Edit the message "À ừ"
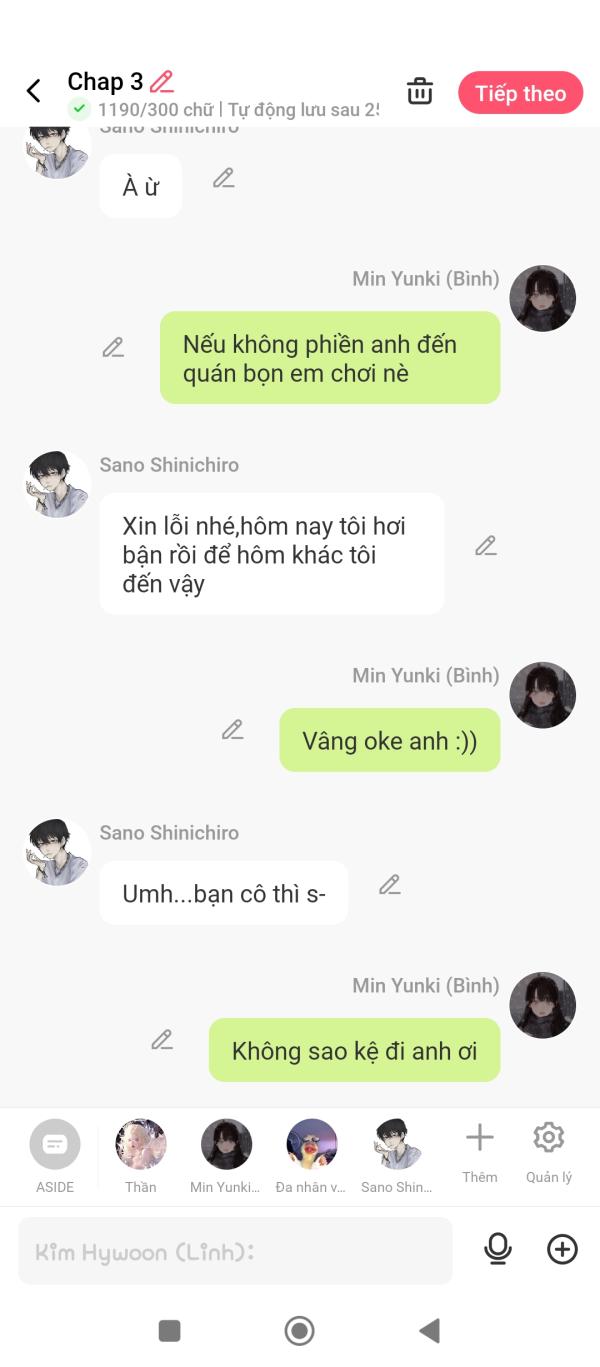Viewport: 600px width, 1367px height. pyautogui.click(x=224, y=178)
